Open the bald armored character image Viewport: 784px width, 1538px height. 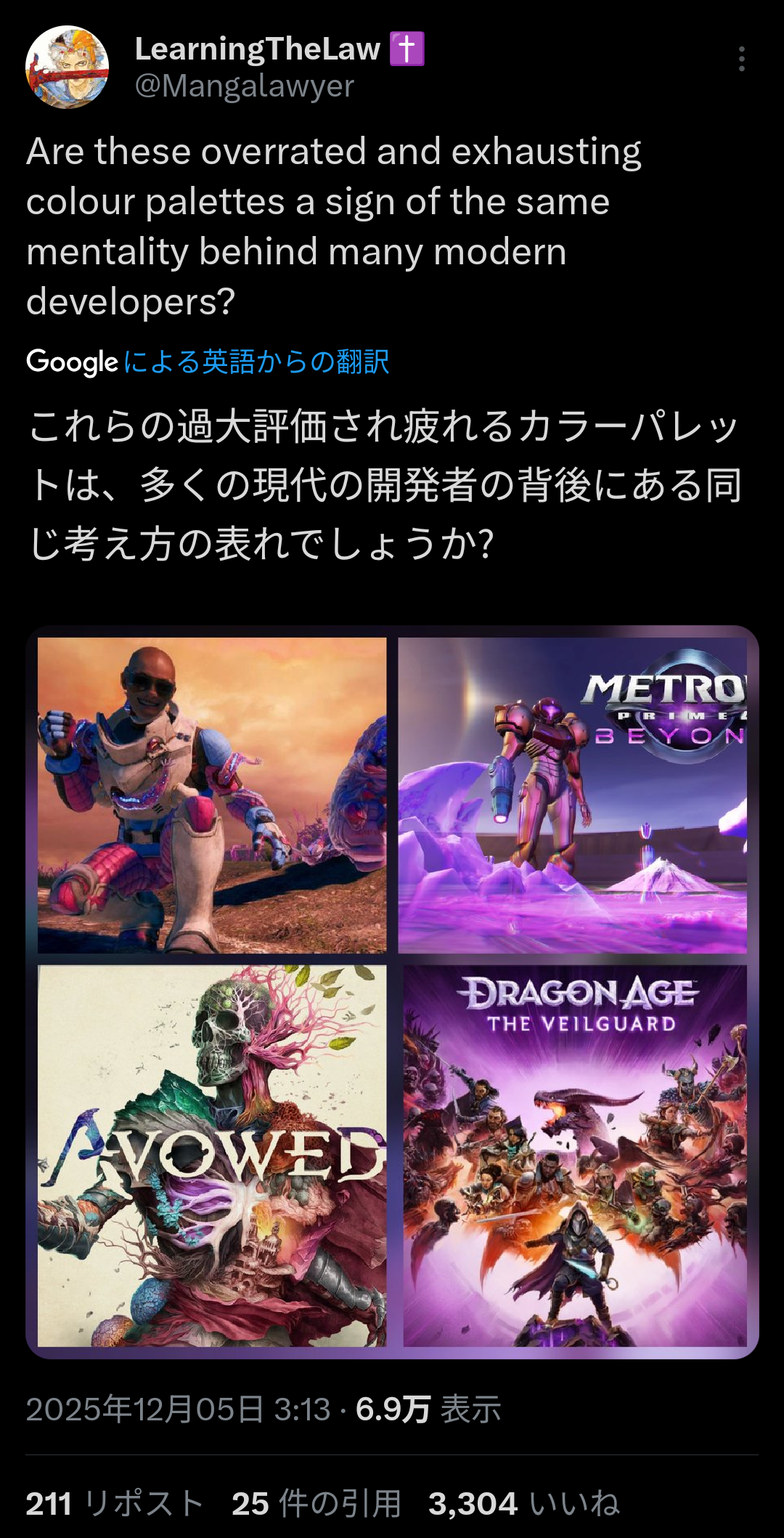212,794
